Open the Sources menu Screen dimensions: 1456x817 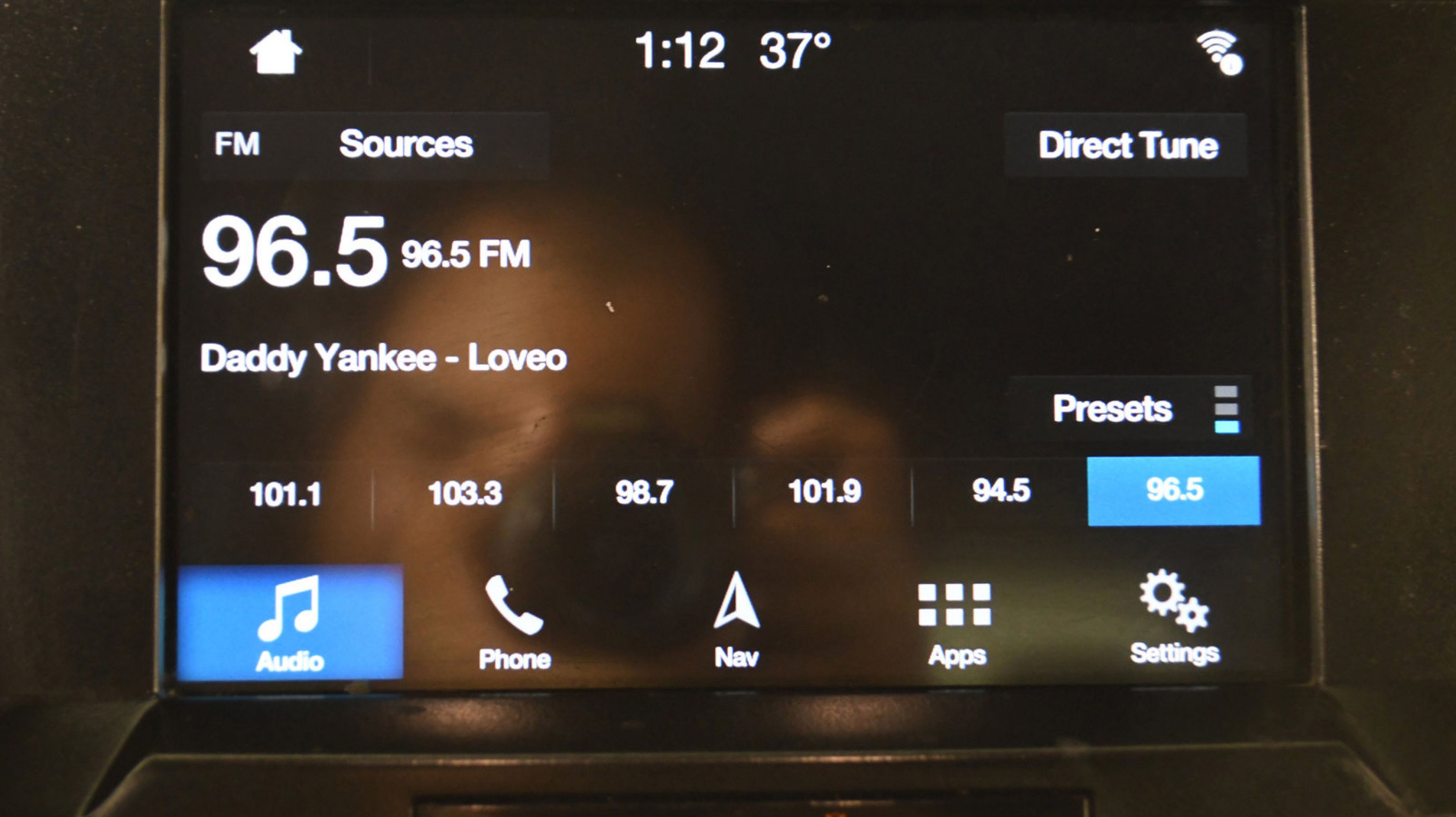click(x=405, y=144)
